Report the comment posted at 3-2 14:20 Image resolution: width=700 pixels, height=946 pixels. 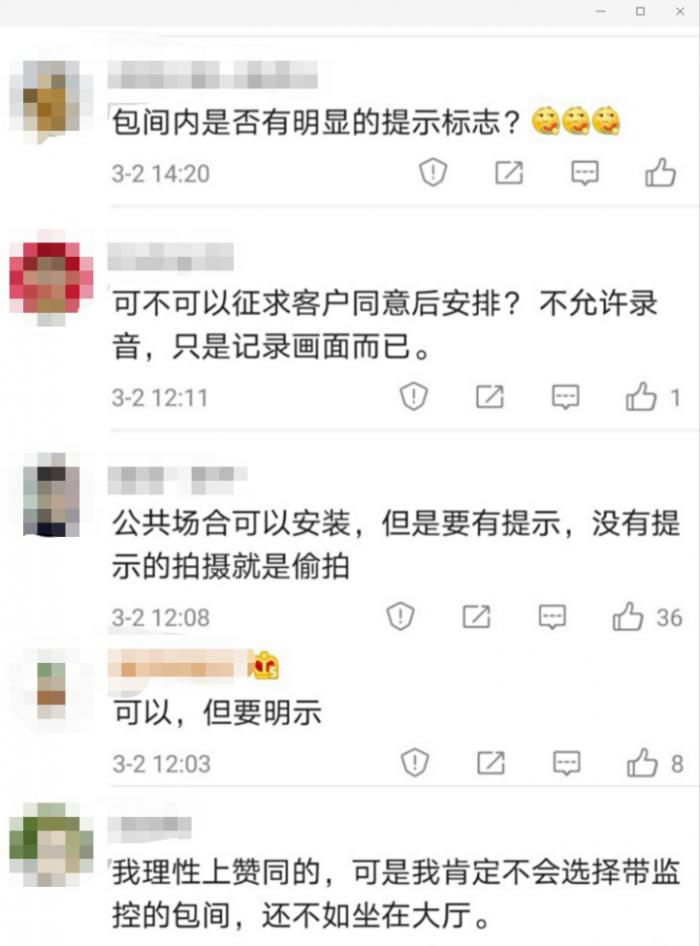[432, 173]
